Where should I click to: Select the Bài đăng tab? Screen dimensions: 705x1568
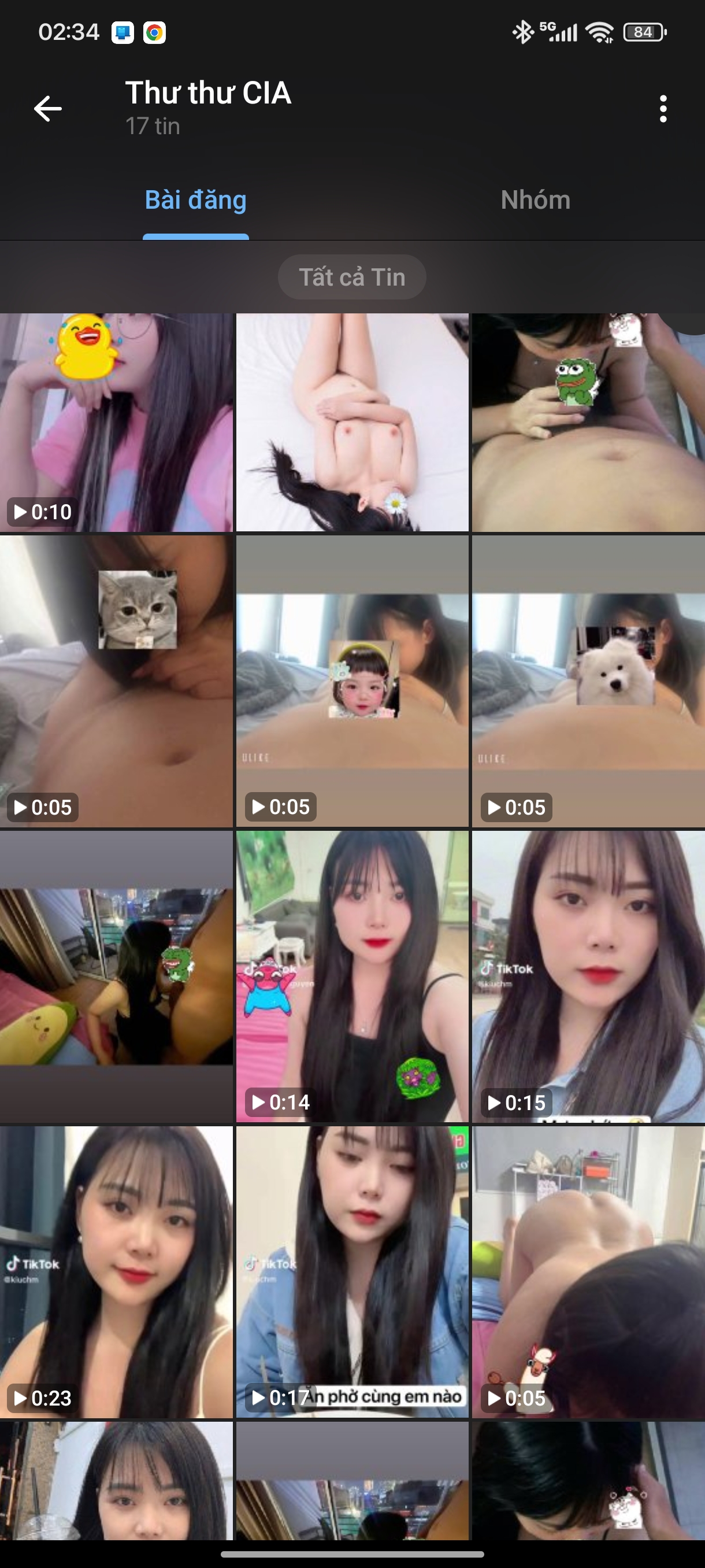[195, 199]
